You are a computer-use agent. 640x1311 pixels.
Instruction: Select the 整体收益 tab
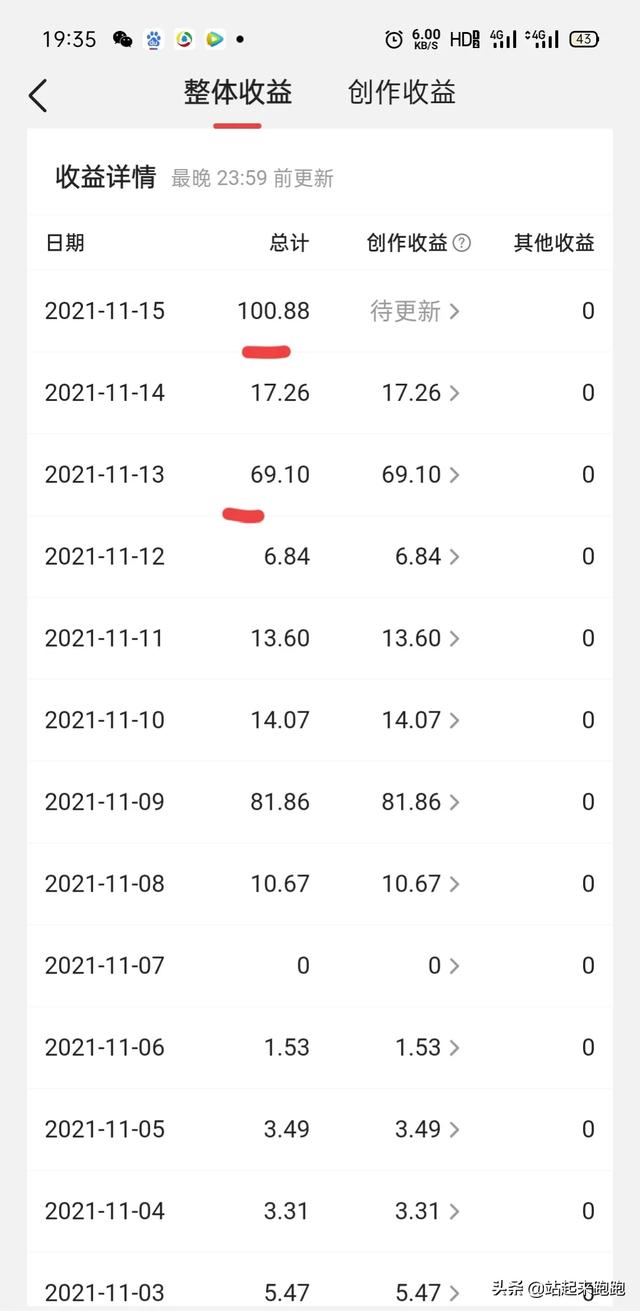pos(238,93)
